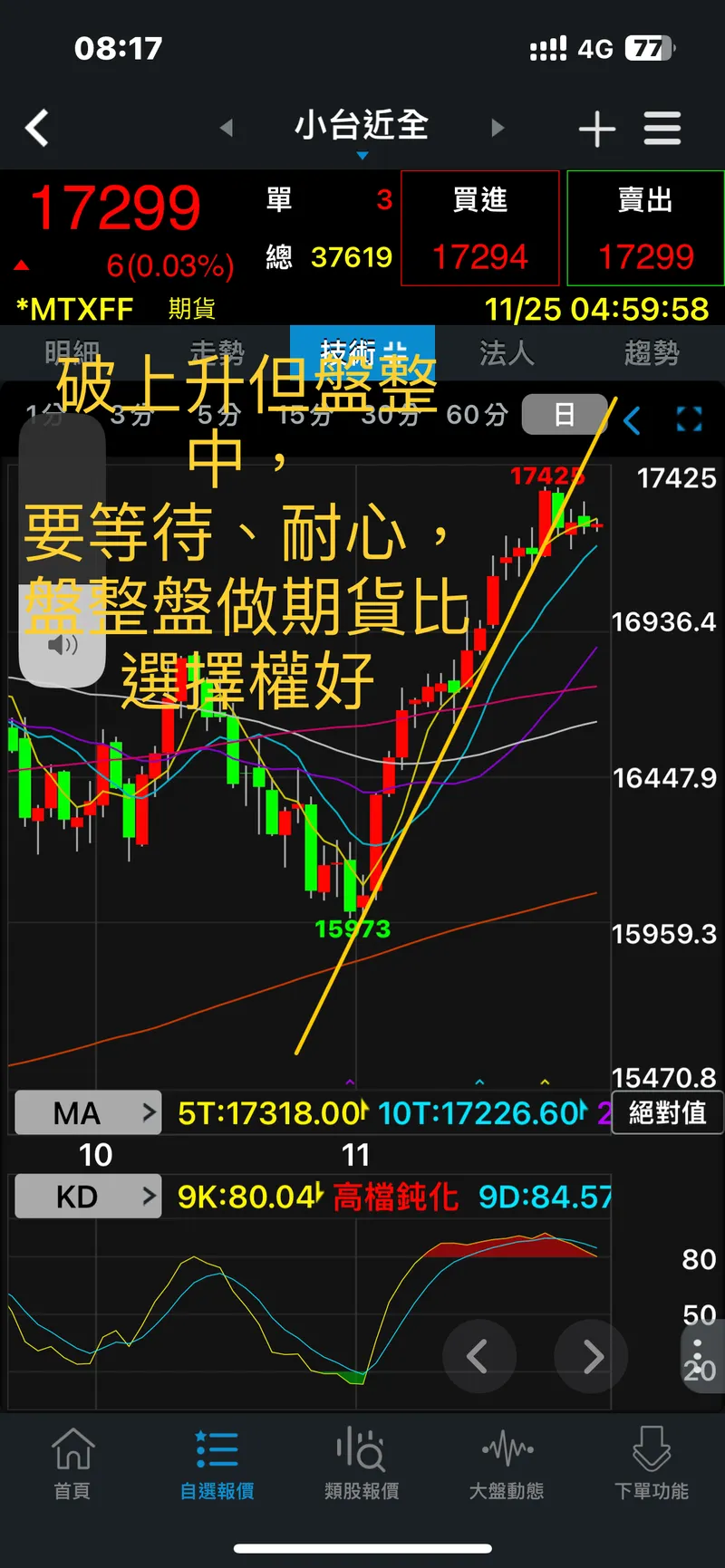
Task: Tap the 絕對值 scale button
Action: 668,1112
